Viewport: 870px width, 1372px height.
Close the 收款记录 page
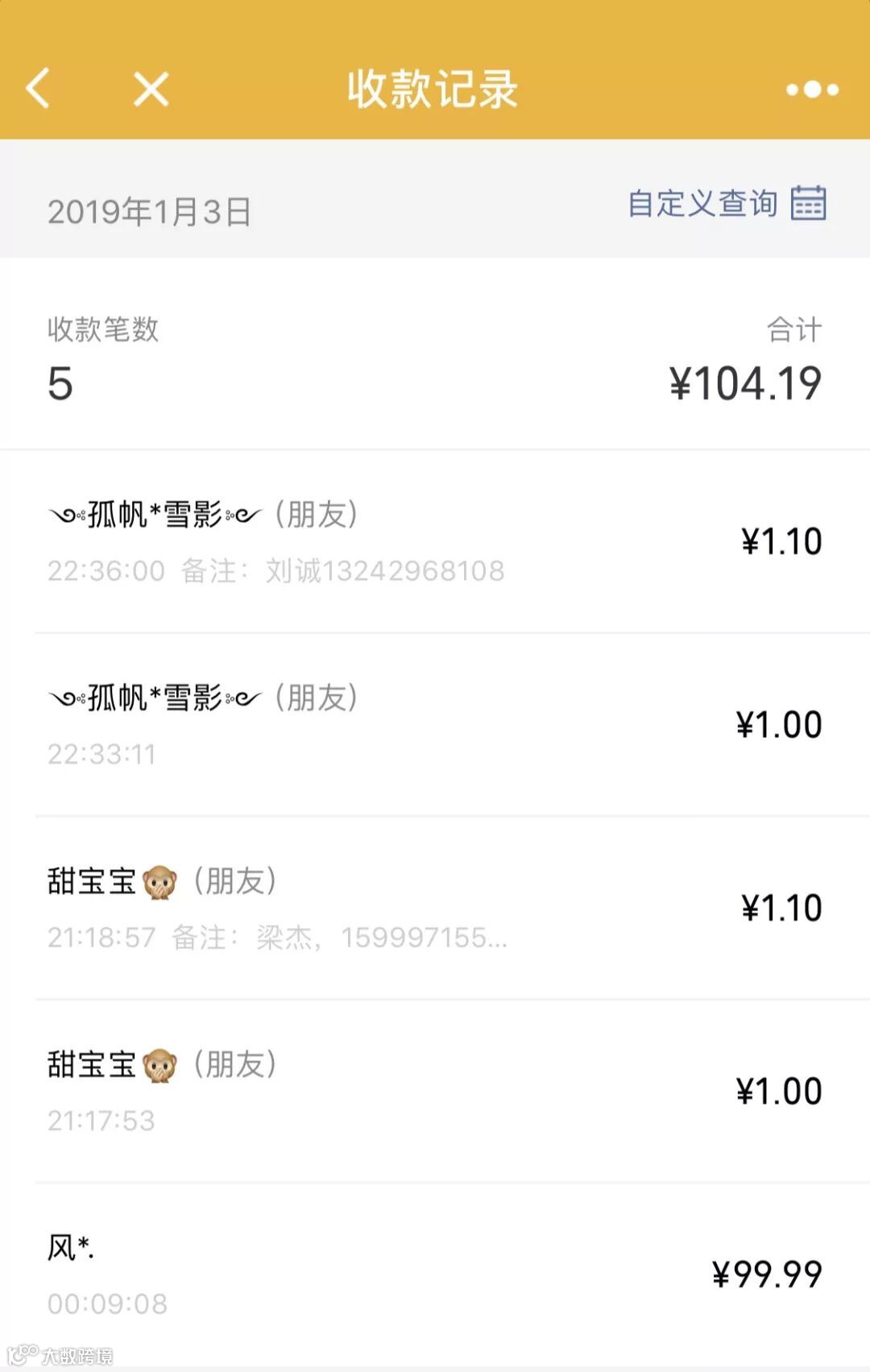(x=151, y=89)
